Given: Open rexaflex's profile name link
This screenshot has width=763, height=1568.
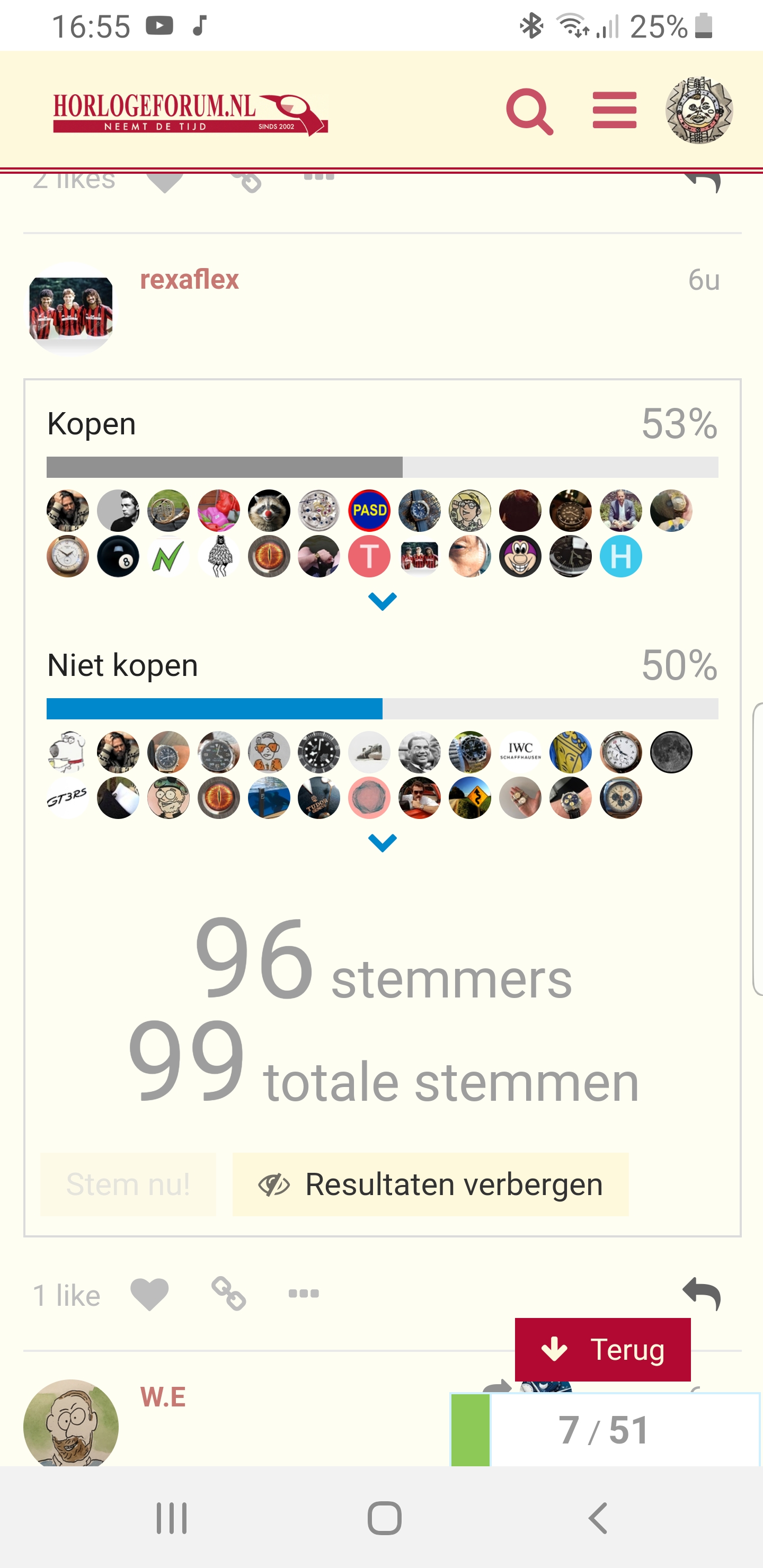Looking at the screenshot, I should click(x=189, y=279).
